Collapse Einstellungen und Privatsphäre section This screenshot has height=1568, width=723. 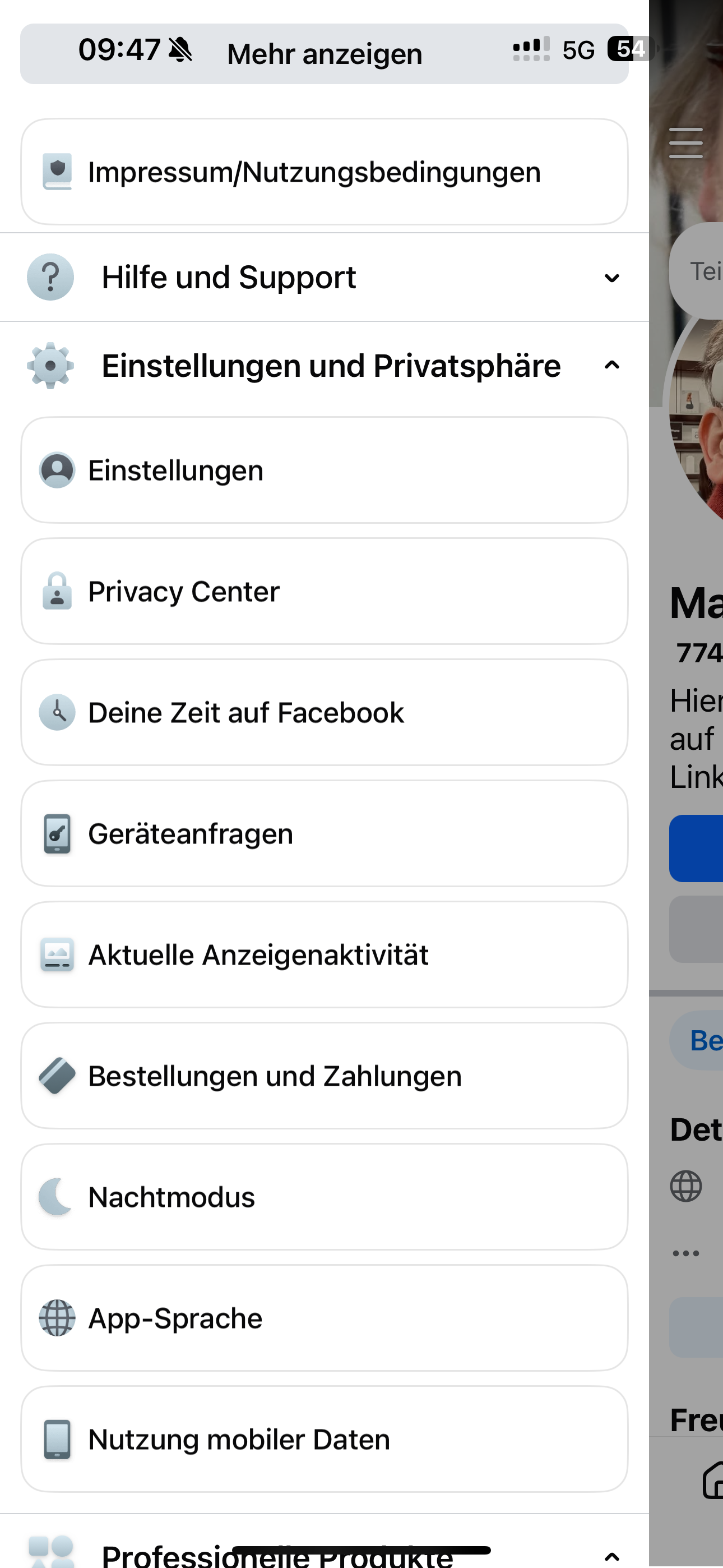point(611,366)
